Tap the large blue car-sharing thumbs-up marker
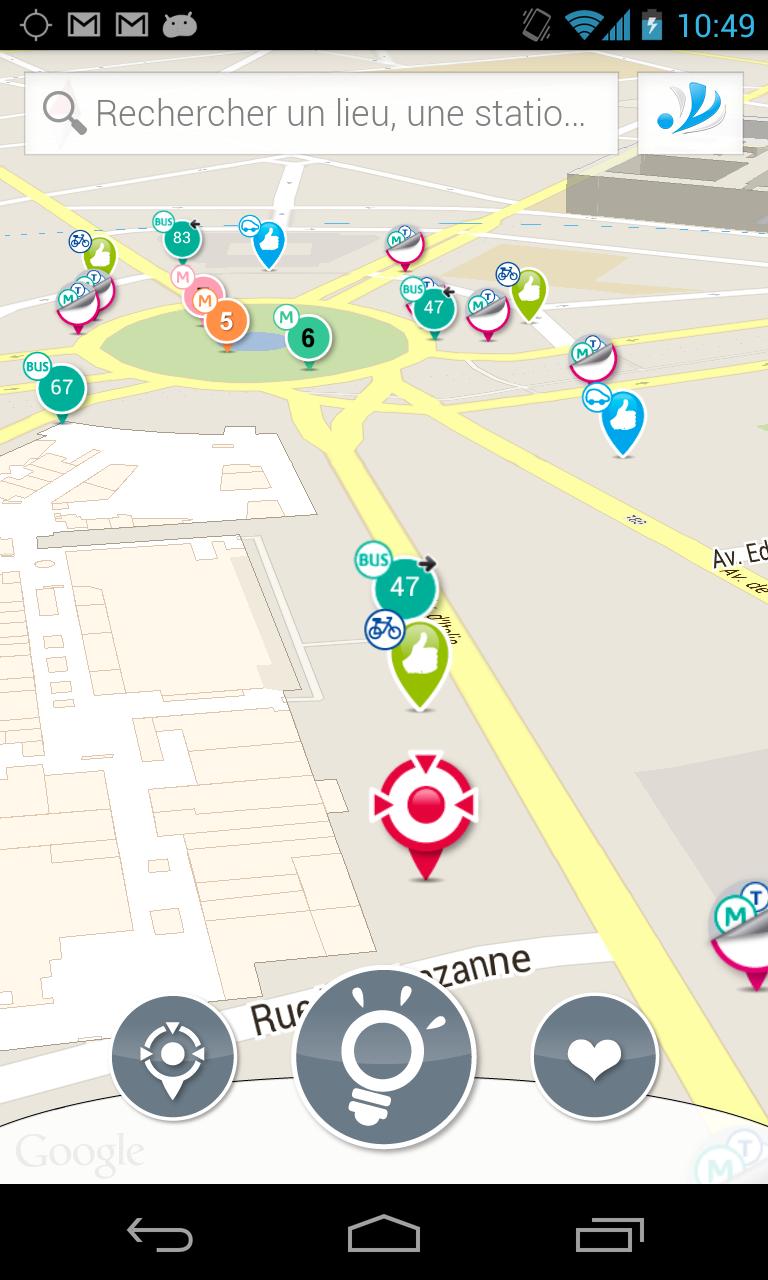 click(x=622, y=418)
